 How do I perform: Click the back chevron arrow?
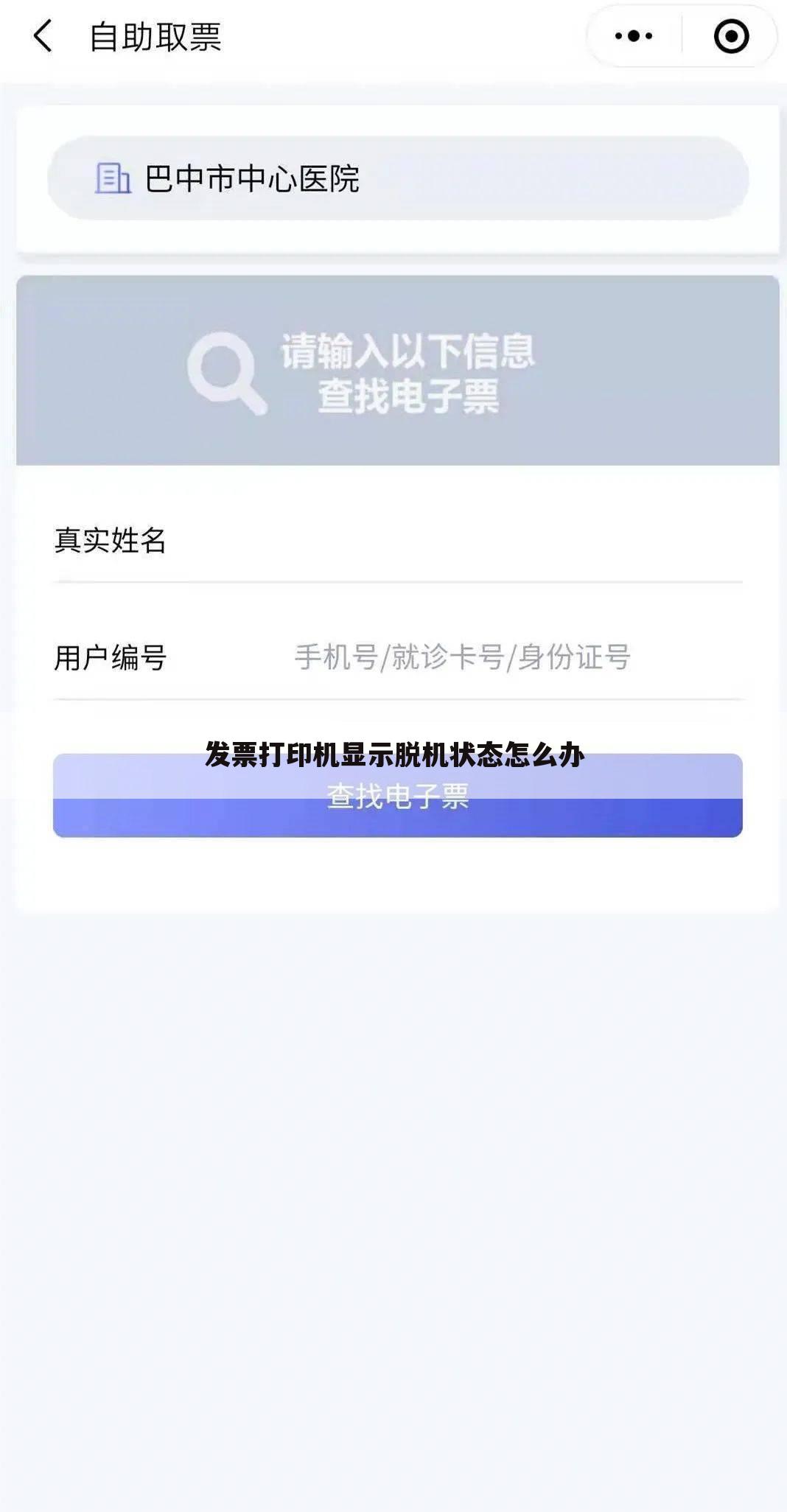[42, 35]
